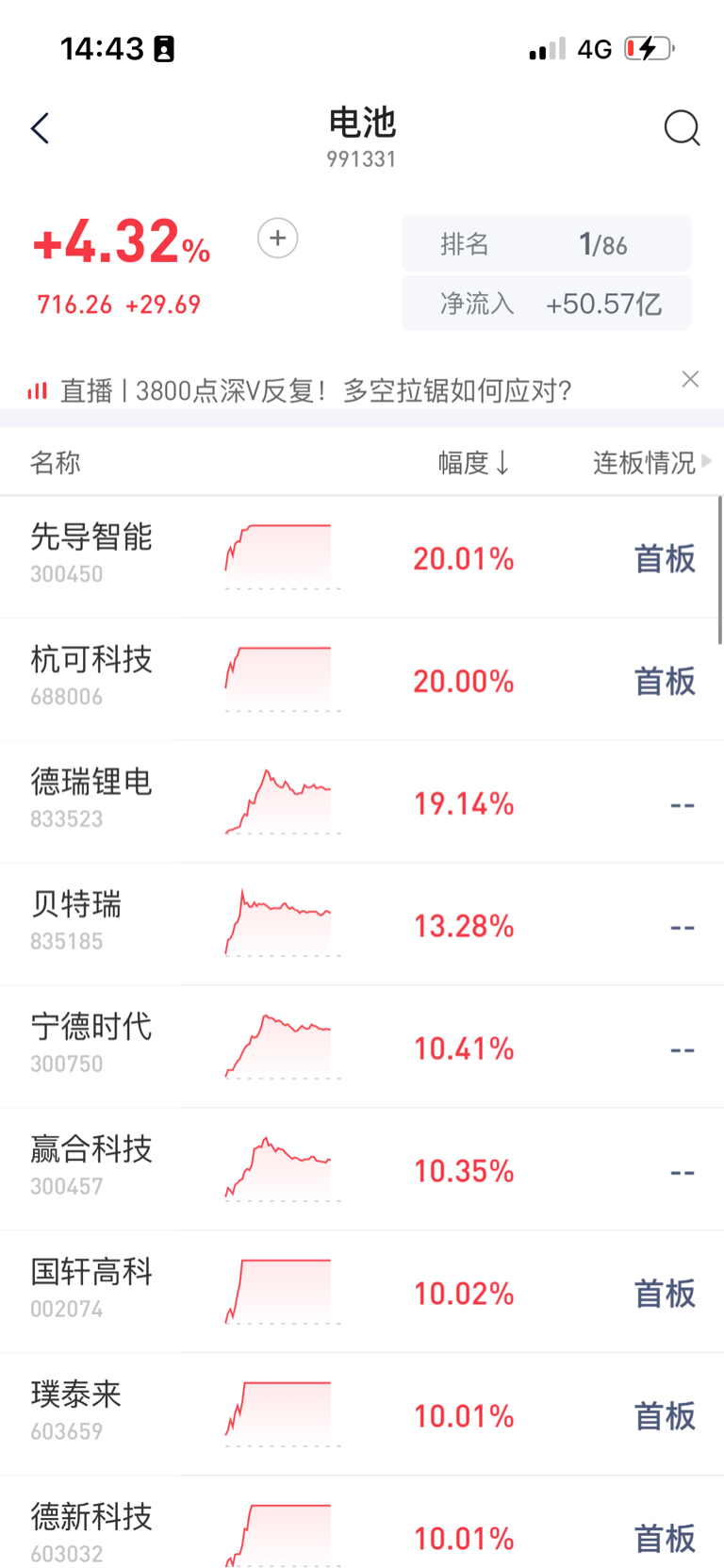Screen dimensions: 724x1568
Task: View 国轩高科 002074 details
Action: click(x=362, y=1293)
